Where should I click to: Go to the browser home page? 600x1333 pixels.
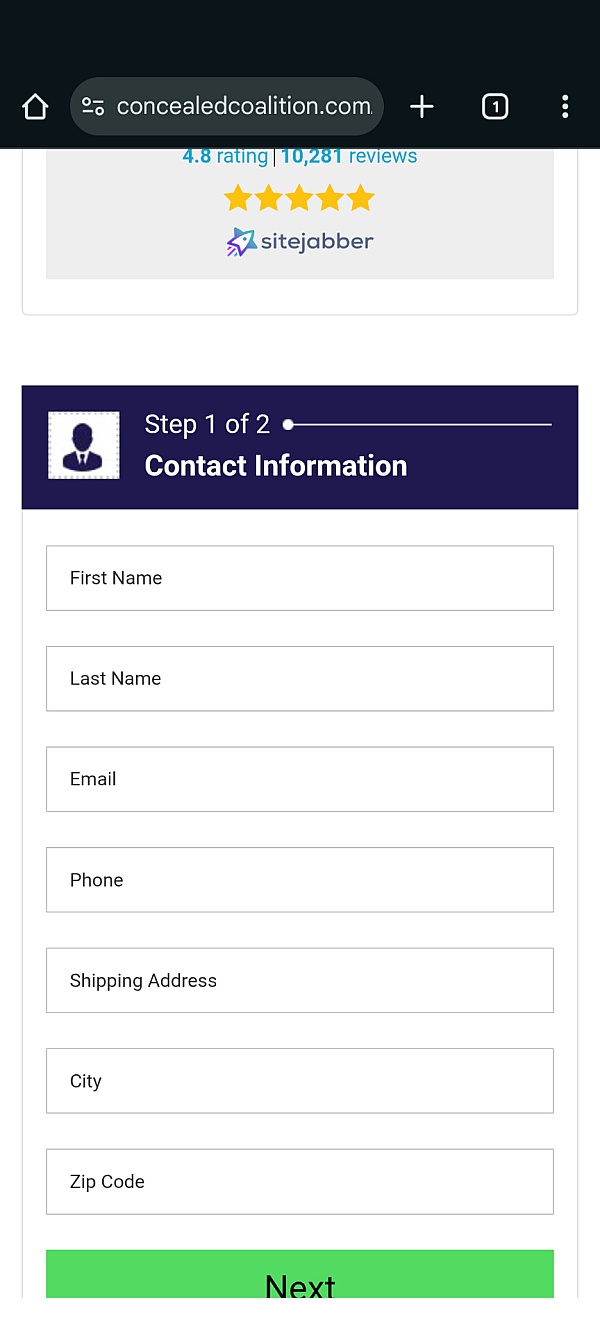[x=35, y=106]
